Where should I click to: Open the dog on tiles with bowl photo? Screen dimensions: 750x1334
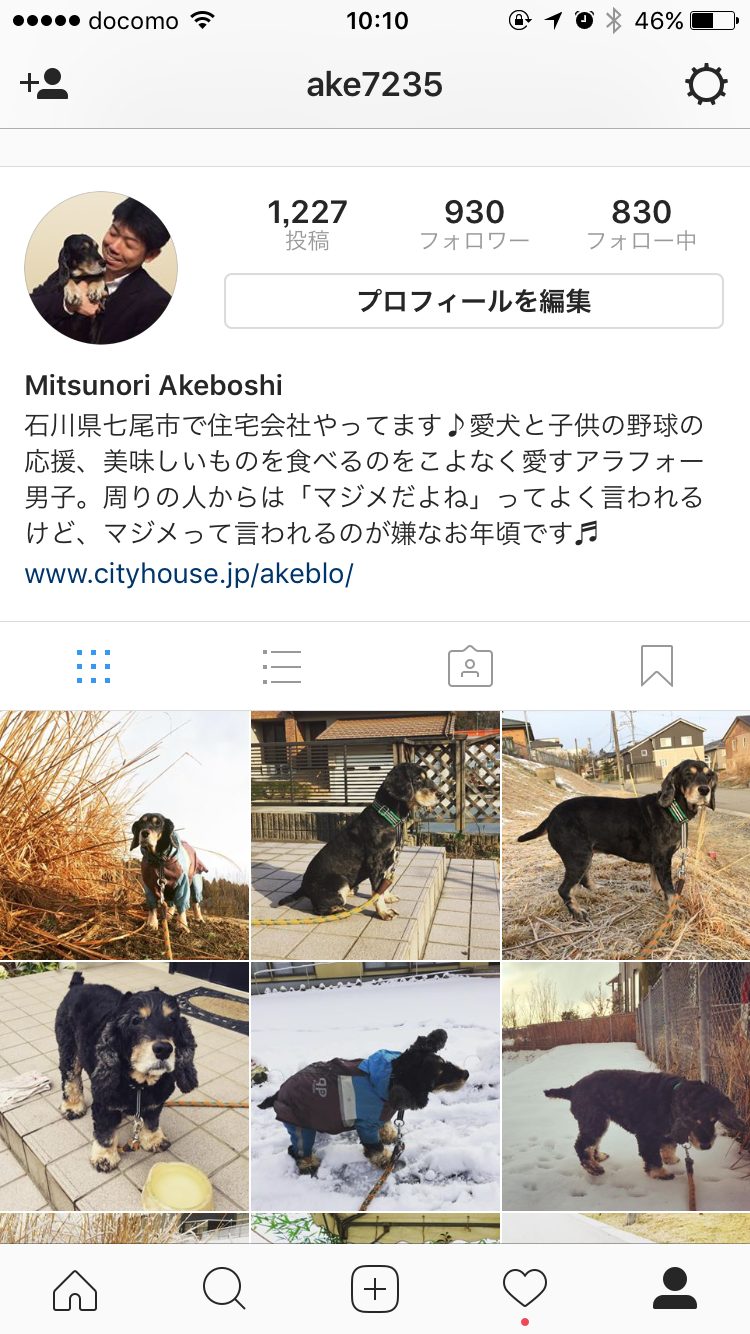click(x=124, y=1086)
